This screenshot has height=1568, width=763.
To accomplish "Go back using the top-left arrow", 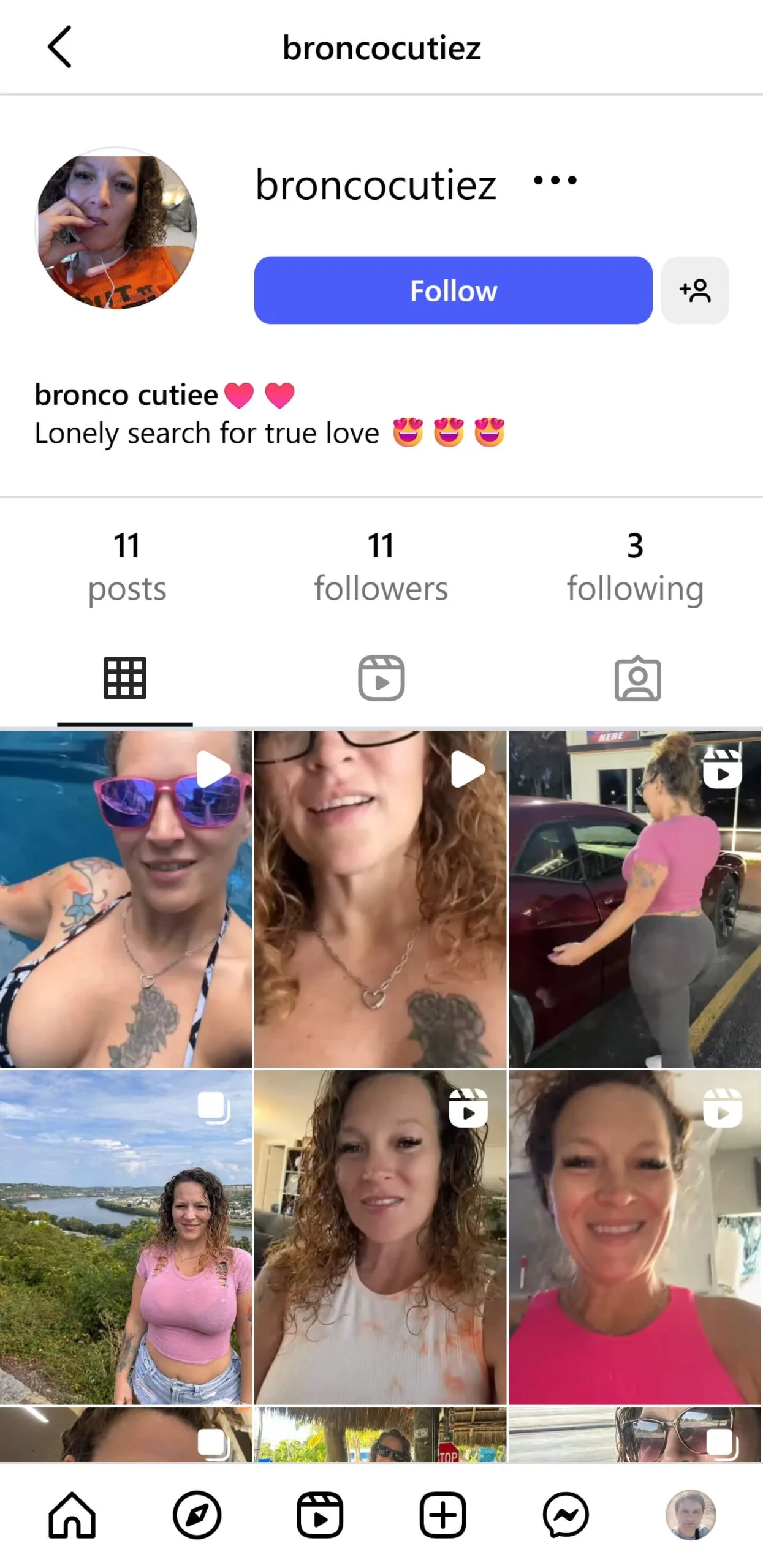I will point(59,47).
